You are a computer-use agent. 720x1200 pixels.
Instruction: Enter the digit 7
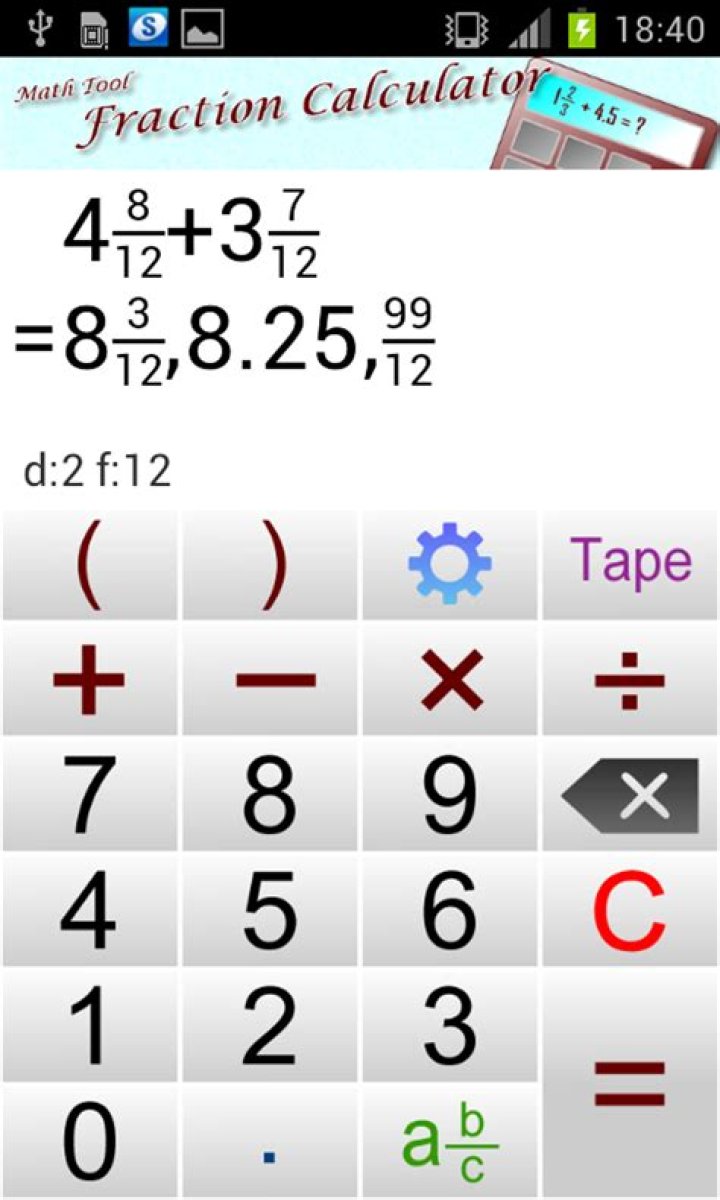90,796
